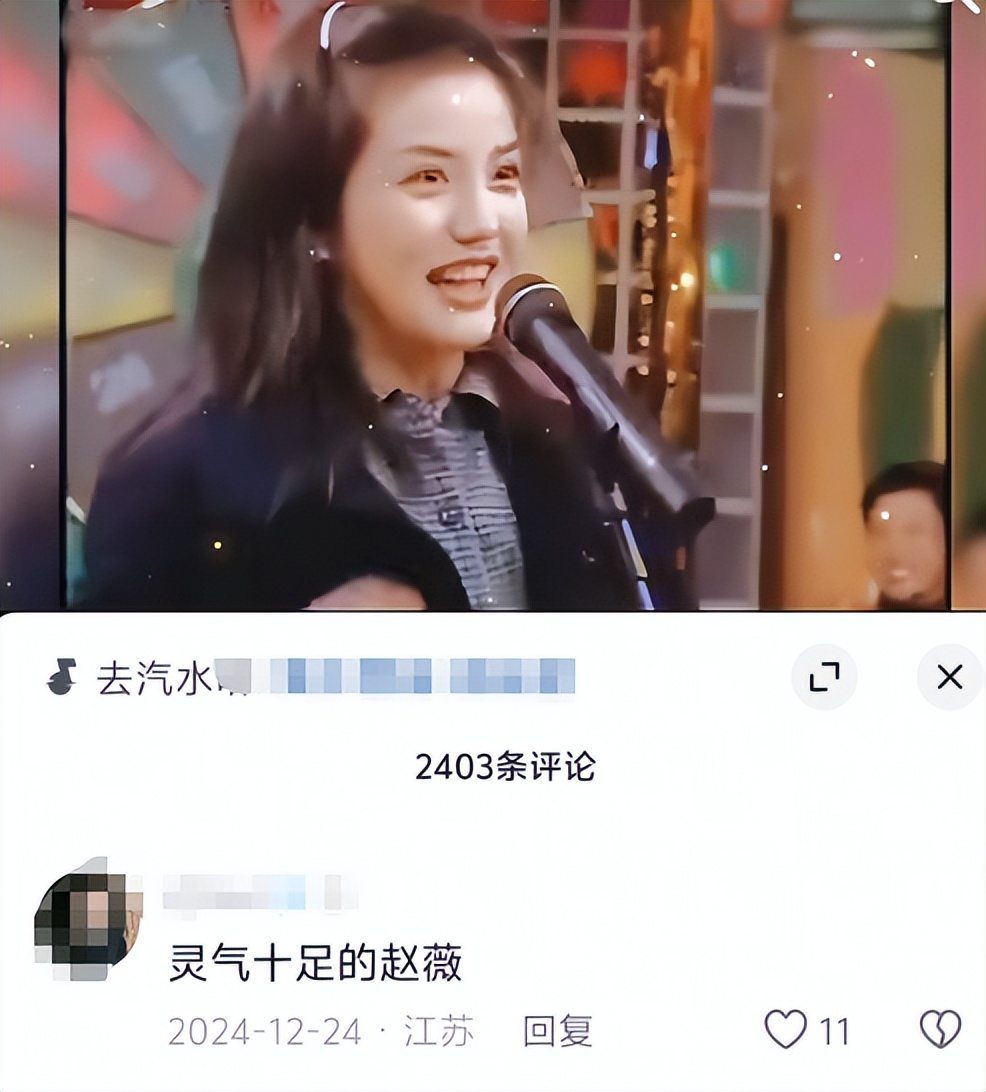Like the comment 灵气十足的赵薇

point(786,1029)
